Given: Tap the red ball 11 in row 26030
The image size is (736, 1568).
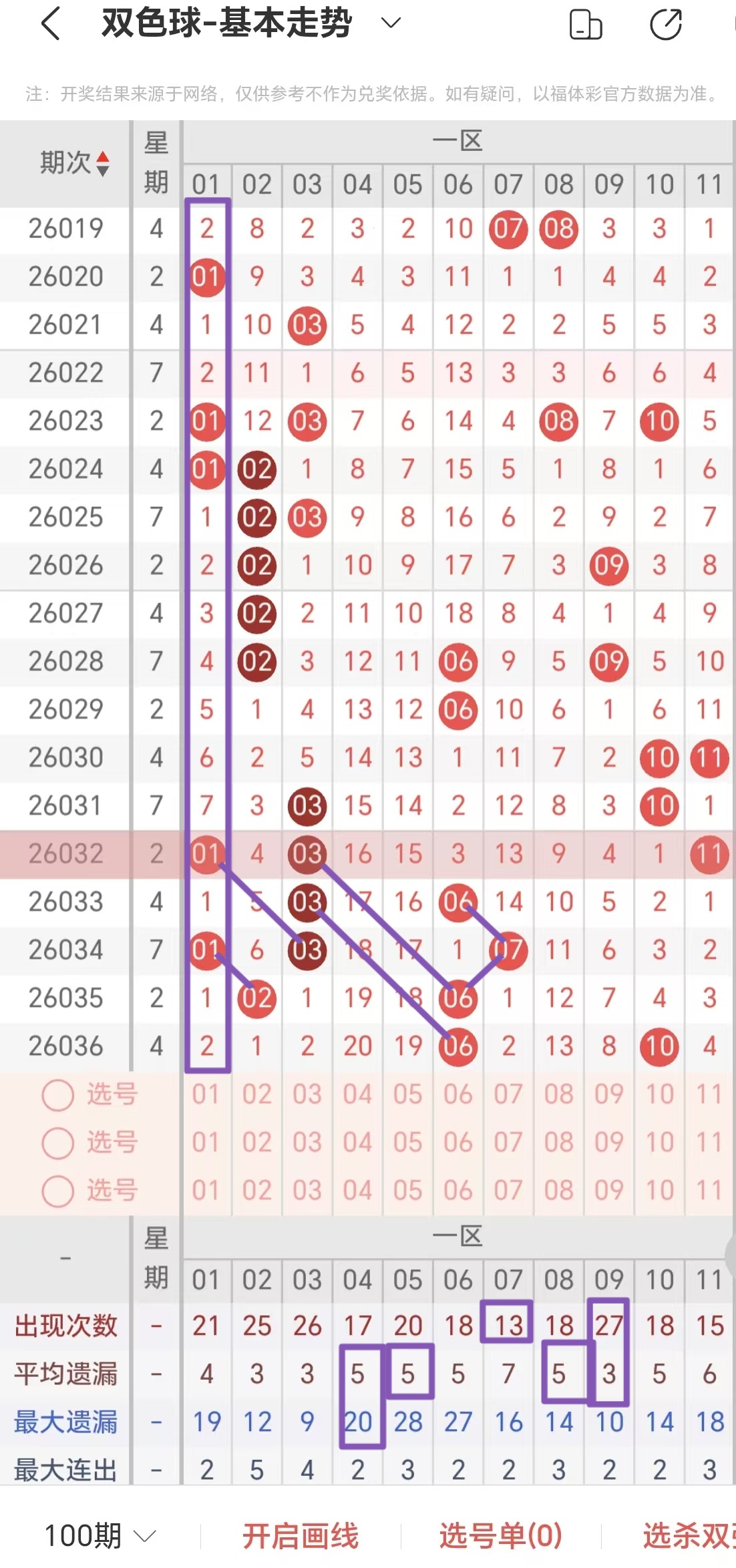Looking at the screenshot, I should click(709, 757).
